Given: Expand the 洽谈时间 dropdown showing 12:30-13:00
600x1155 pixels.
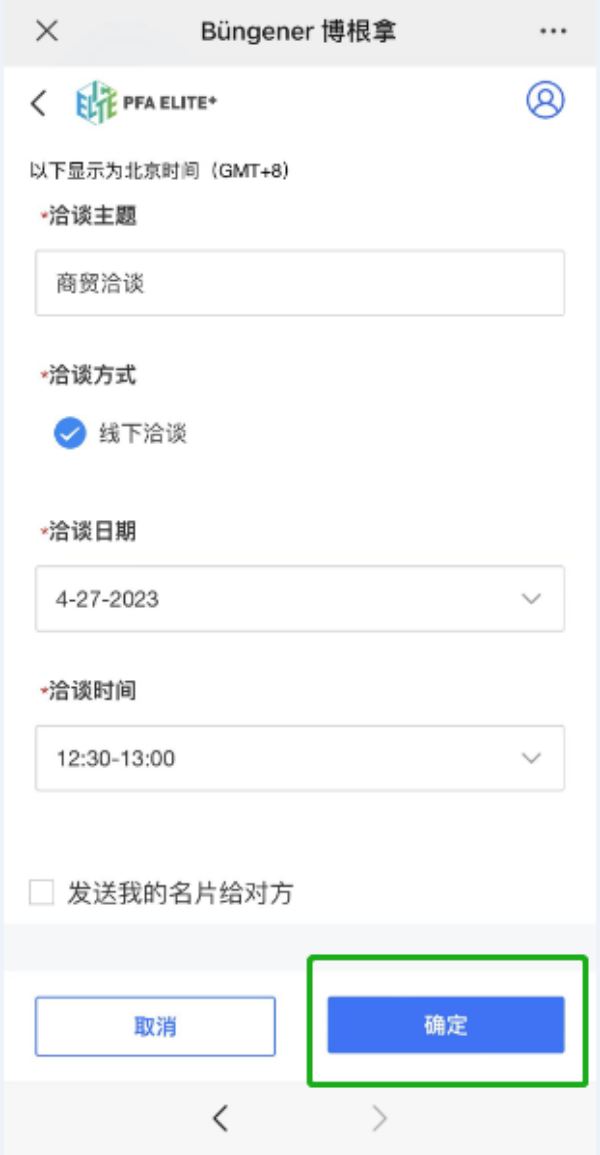Looking at the screenshot, I should 300,758.
